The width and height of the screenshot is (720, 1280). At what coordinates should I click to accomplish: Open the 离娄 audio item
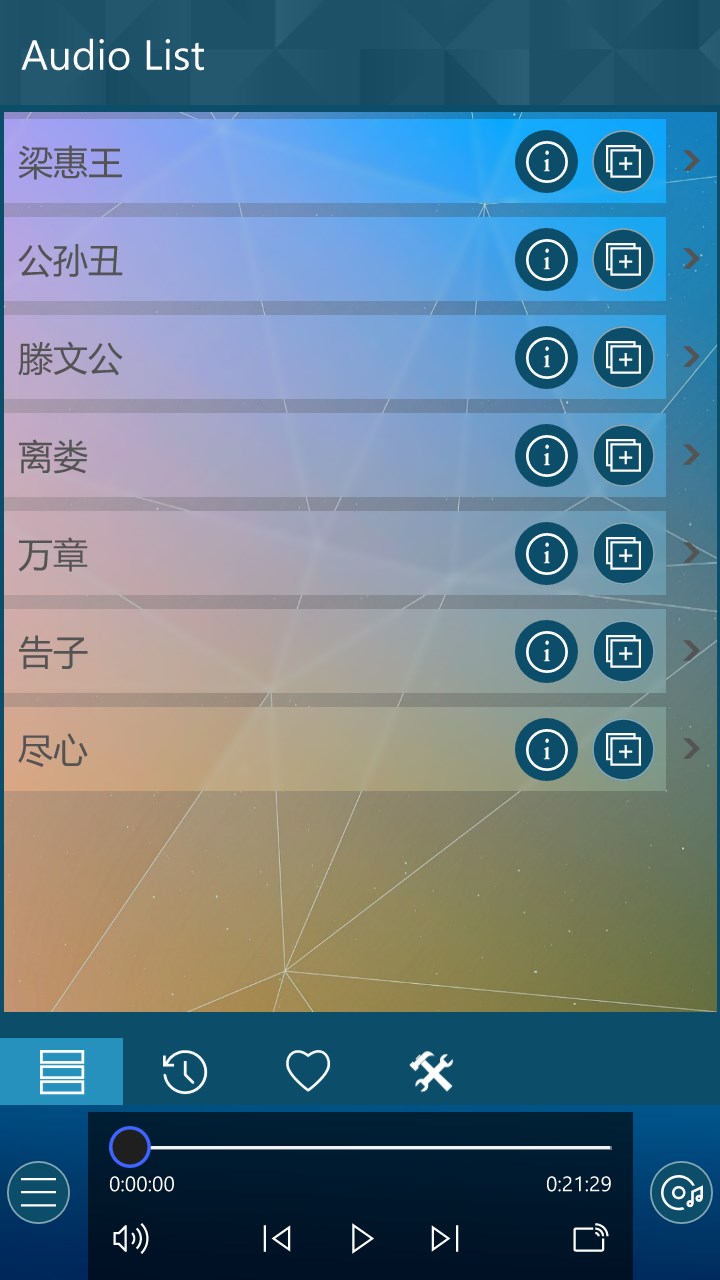(250, 456)
